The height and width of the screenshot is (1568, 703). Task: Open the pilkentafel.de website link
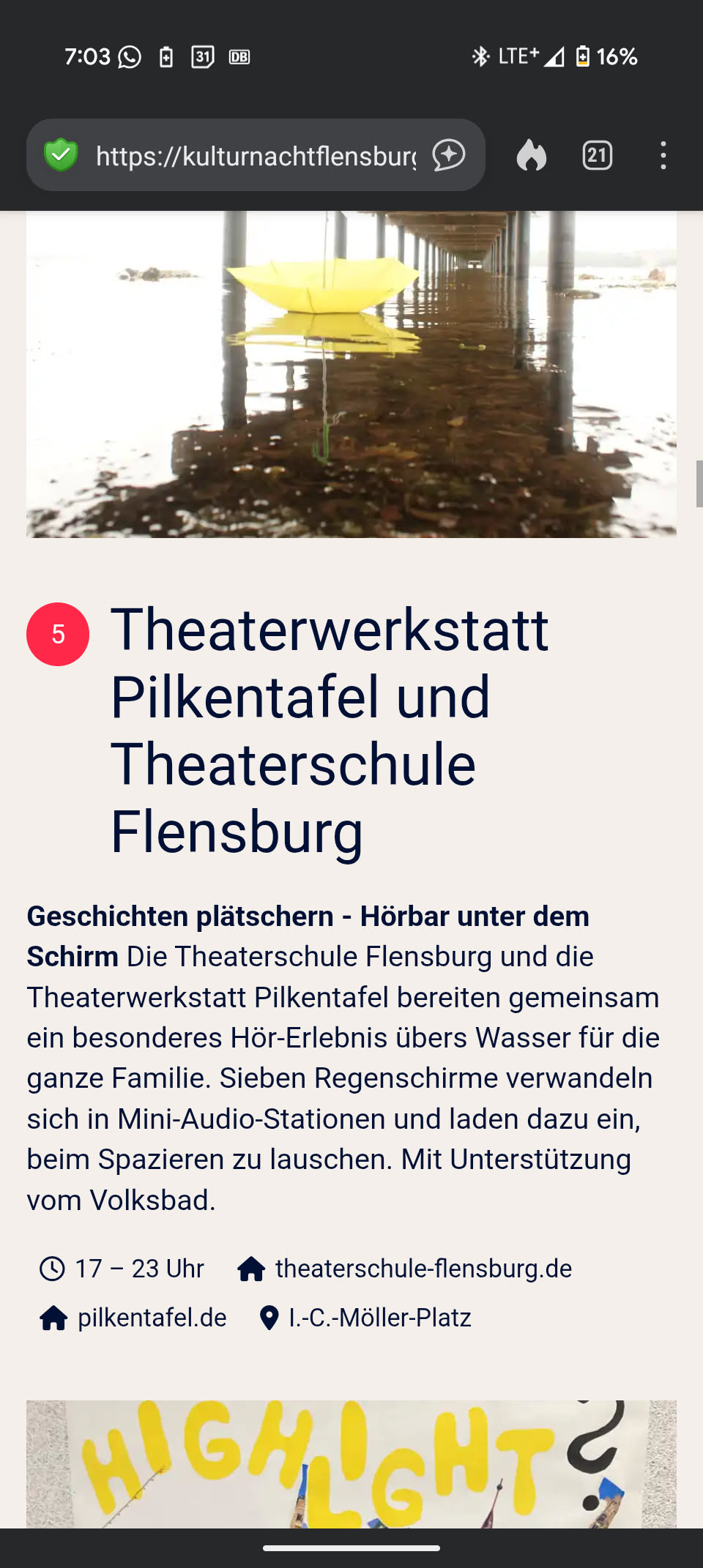[x=152, y=1318]
